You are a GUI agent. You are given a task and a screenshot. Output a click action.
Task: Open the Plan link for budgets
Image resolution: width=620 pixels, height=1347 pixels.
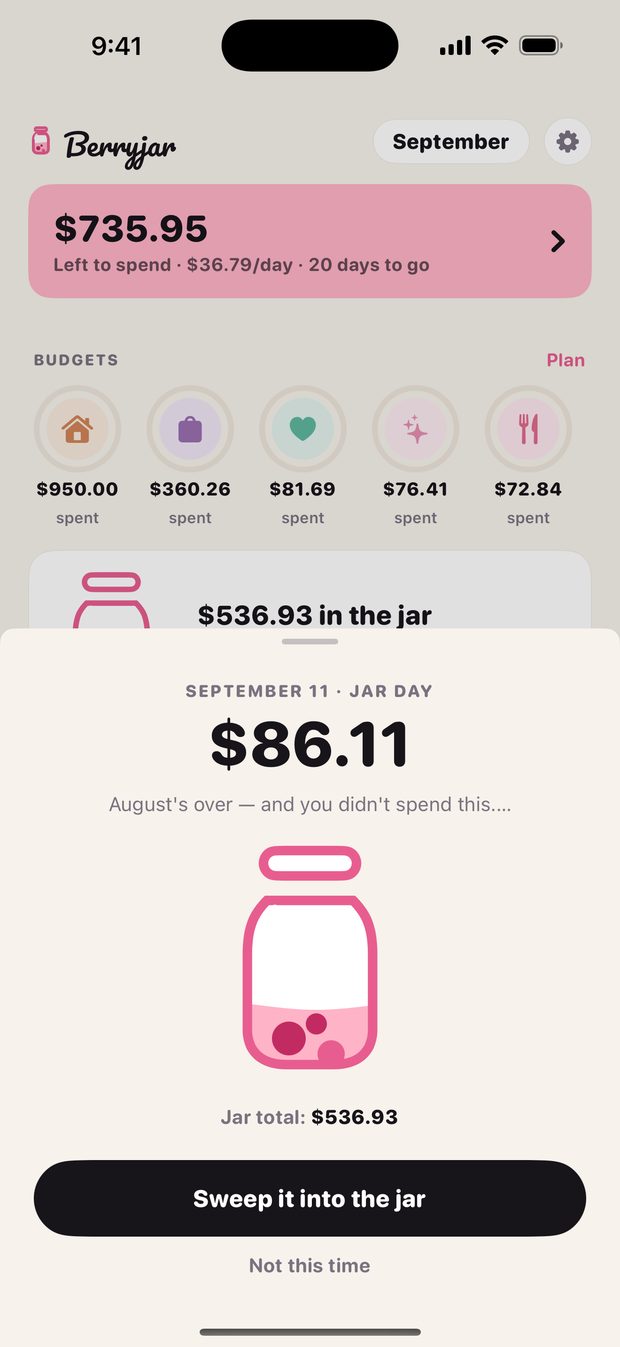pos(566,360)
